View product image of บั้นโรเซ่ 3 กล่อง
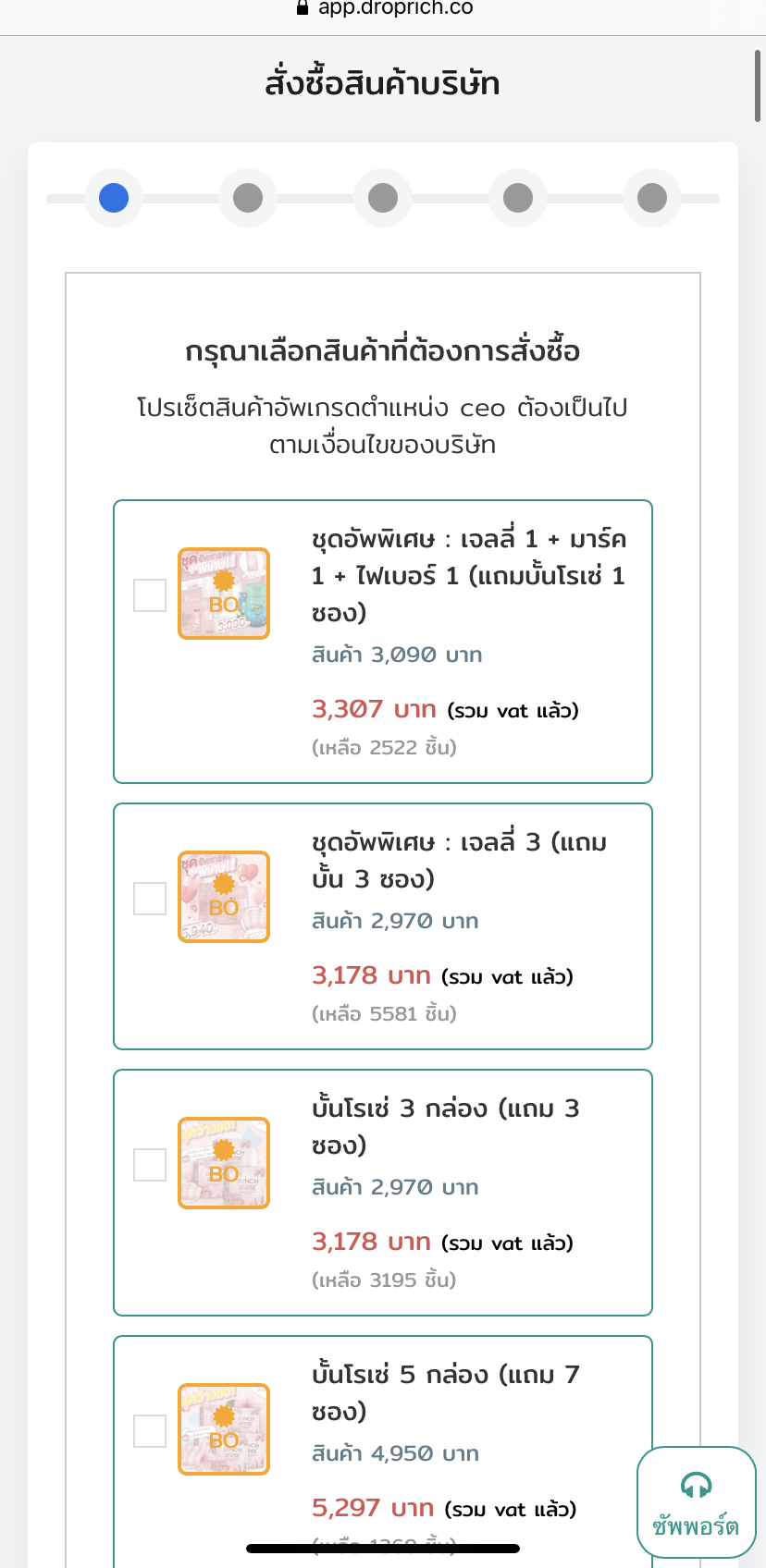This screenshot has width=766, height=1568. pos(224,1163)
